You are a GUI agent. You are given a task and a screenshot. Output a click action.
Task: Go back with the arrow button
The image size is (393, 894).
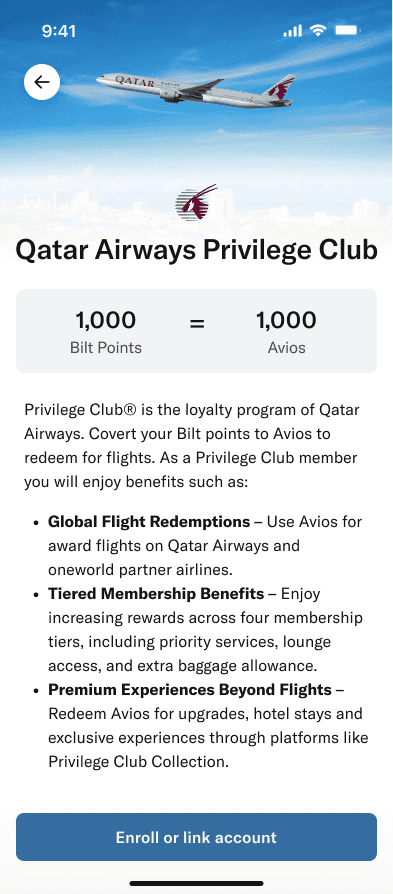[42, 82]
